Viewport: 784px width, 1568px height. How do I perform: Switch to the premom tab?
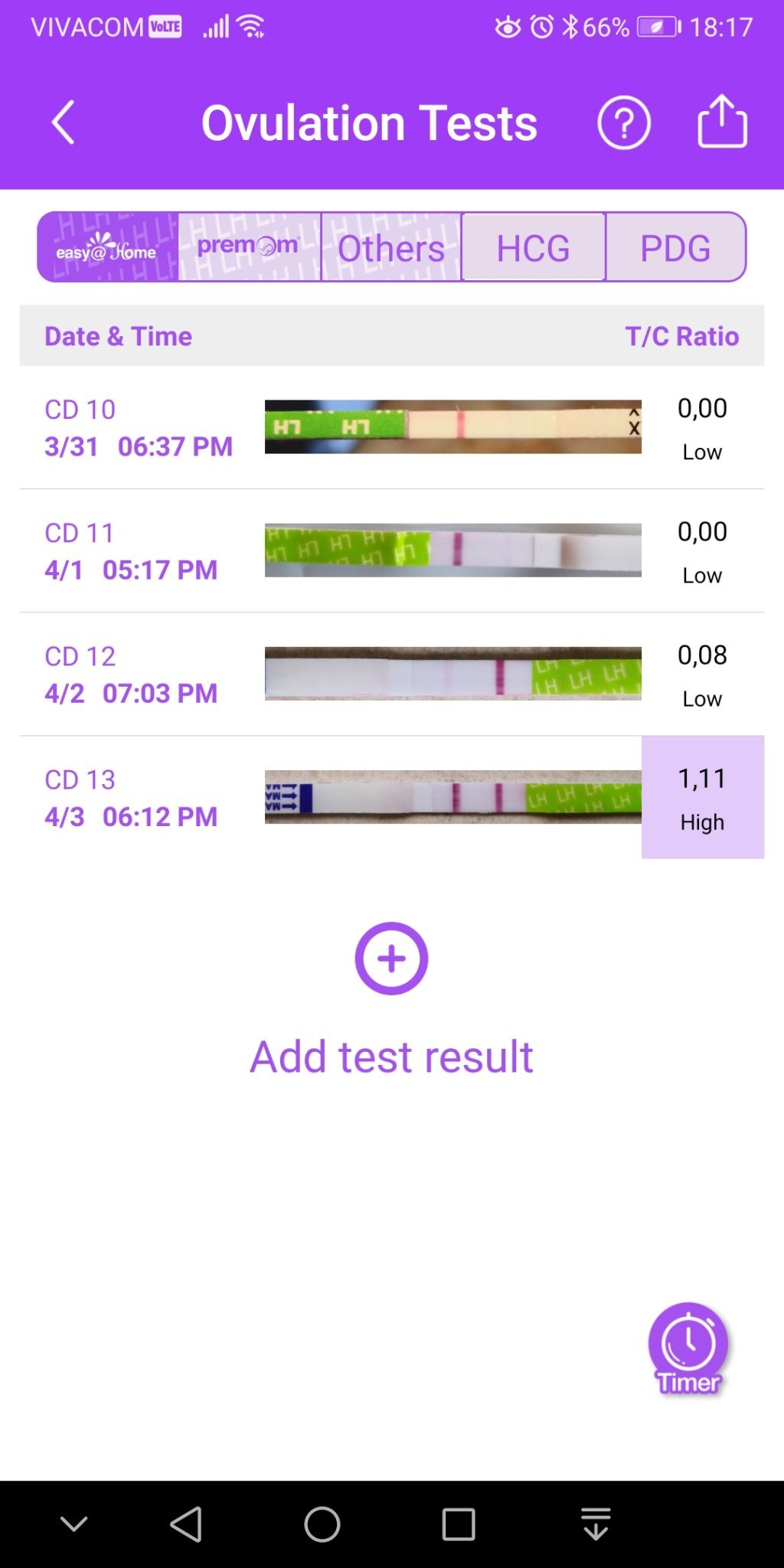coord(249,247)
